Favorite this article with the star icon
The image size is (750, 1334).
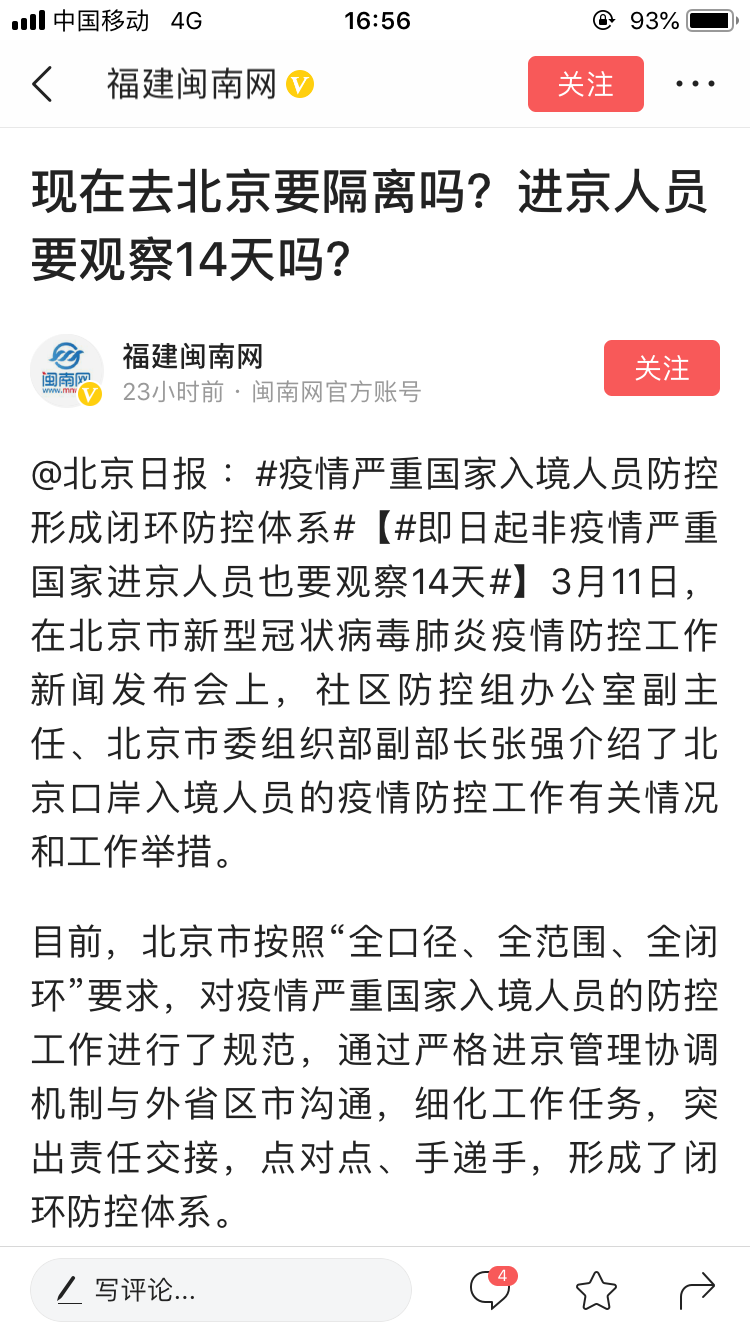(x=596, y=1289)
